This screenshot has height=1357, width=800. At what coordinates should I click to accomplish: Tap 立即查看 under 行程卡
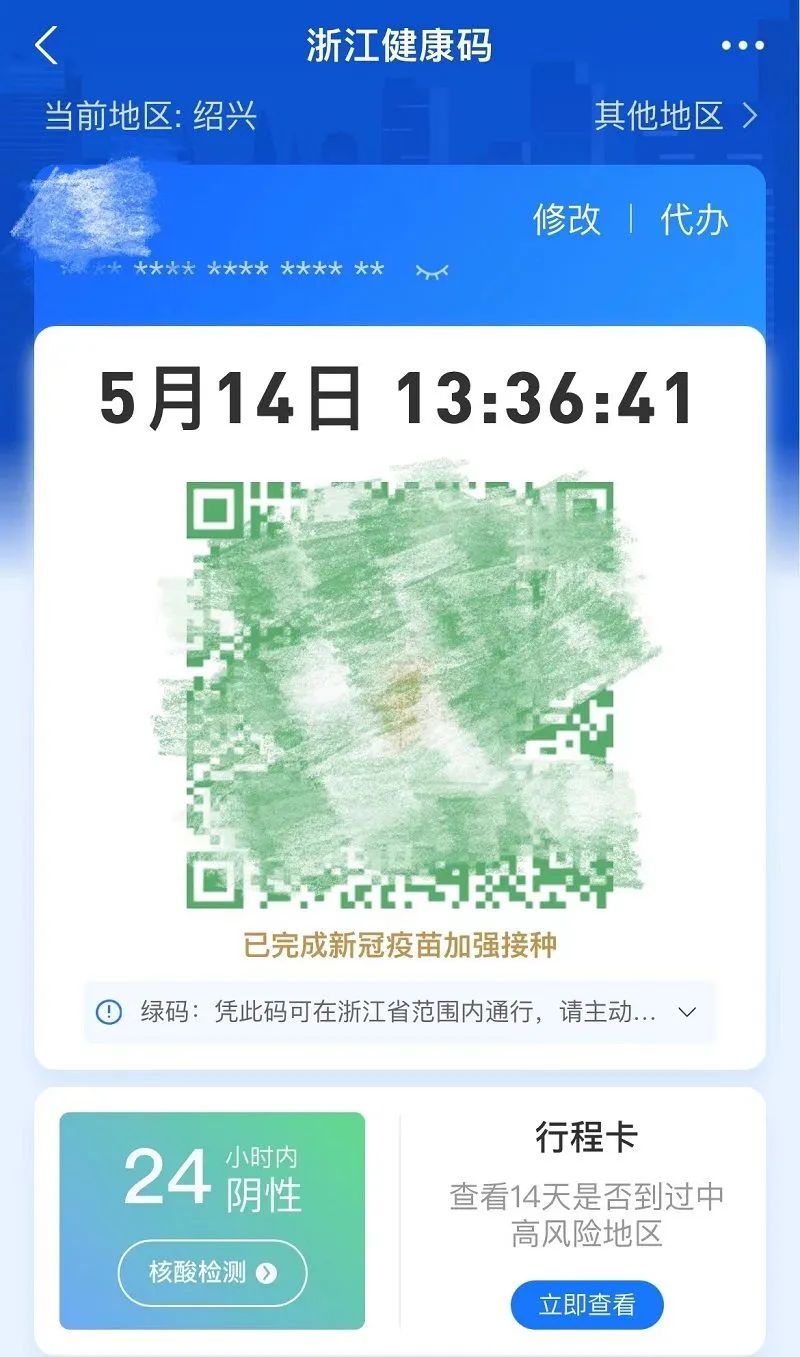tap(587, 1305)
